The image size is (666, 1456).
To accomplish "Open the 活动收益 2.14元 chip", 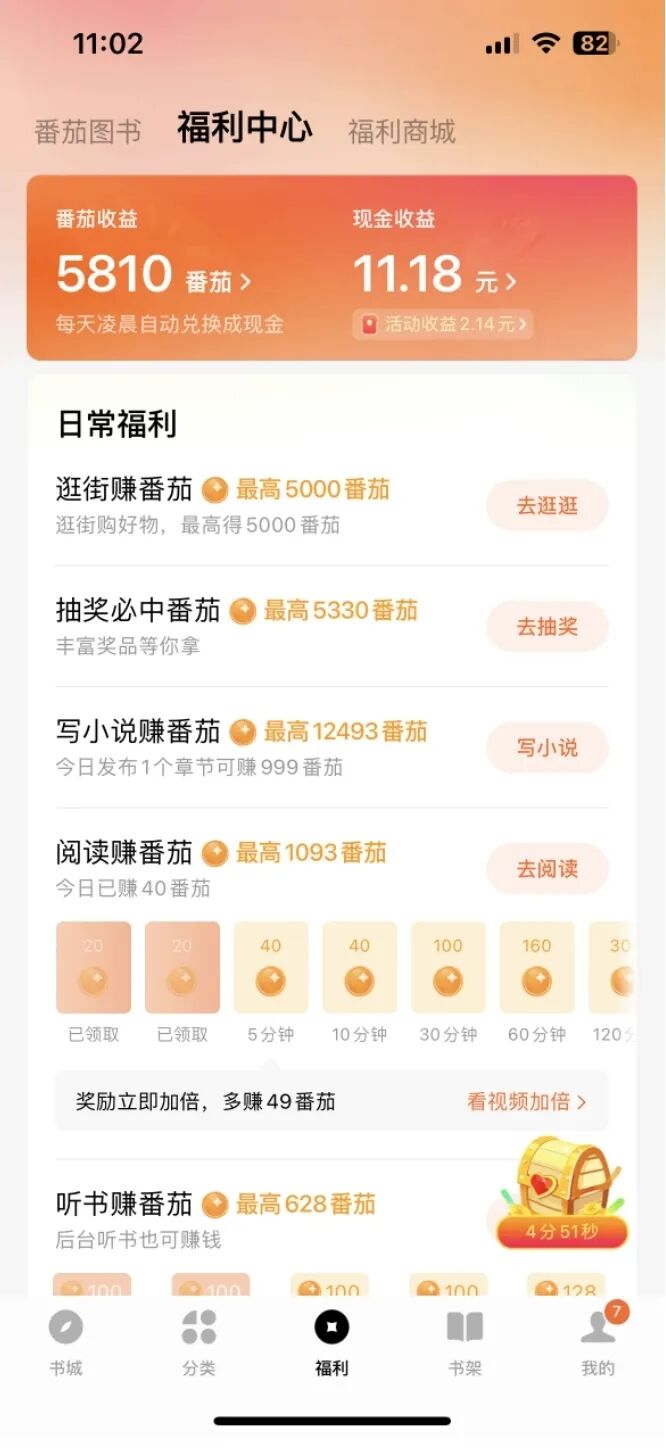I will click(442, 324).
